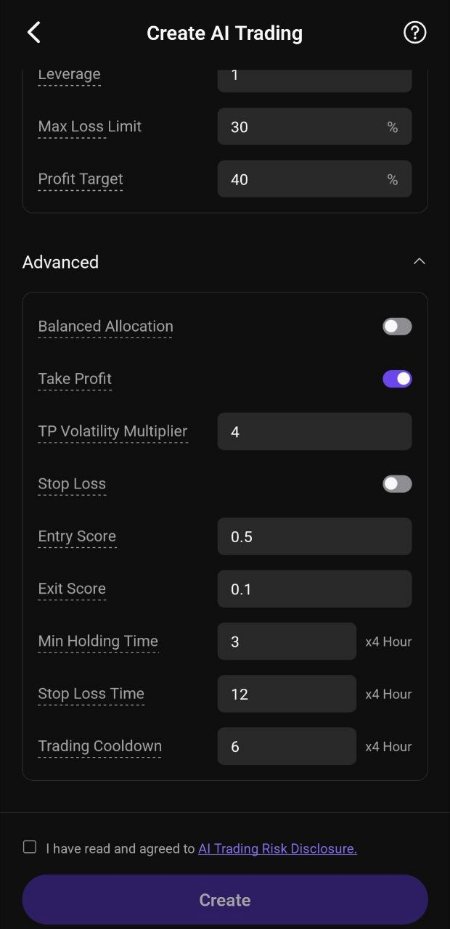Check the risk disclosure agreement box
Image resolution: width=450 pixels, height=929 pixels.
pyautogui.click(x=30, y=847)
